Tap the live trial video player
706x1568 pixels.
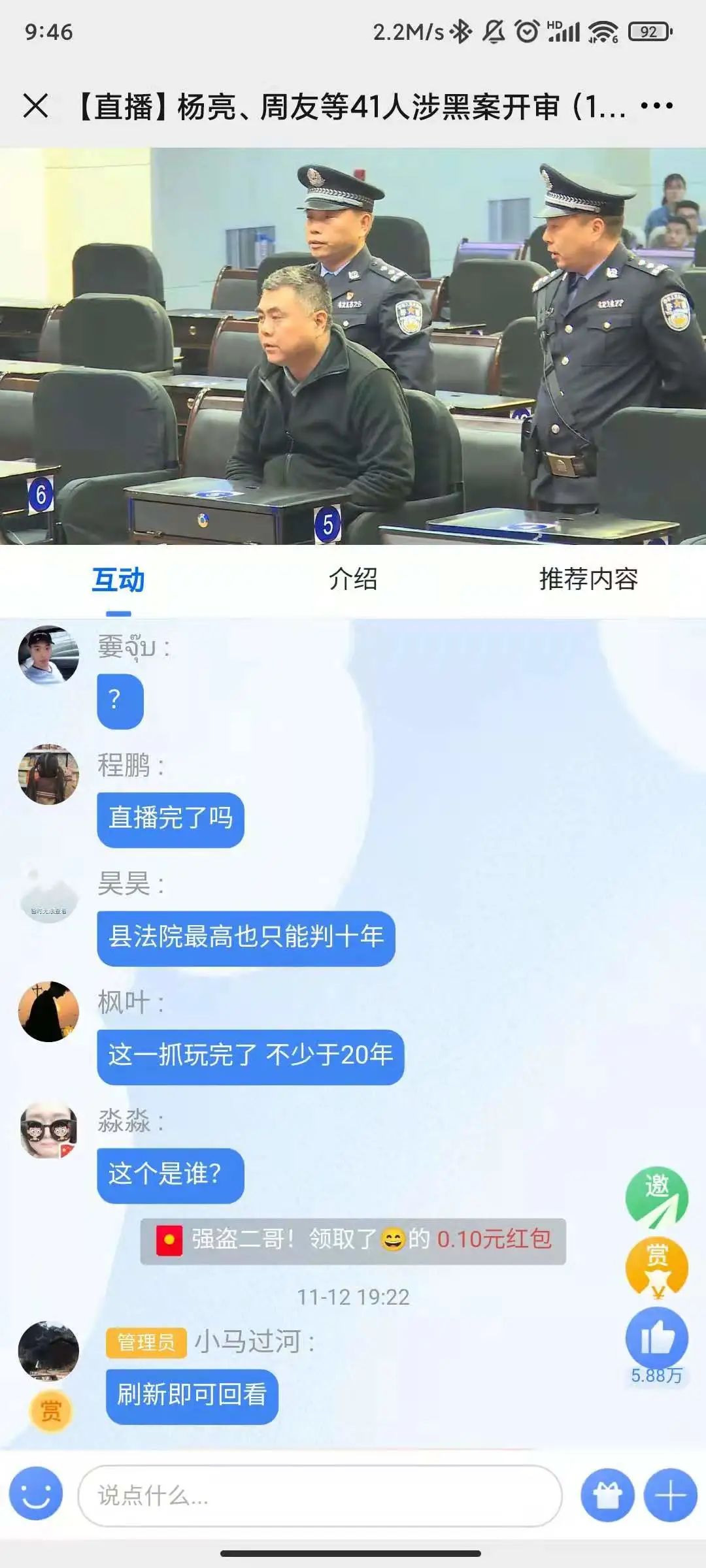(x=353, y=346)
